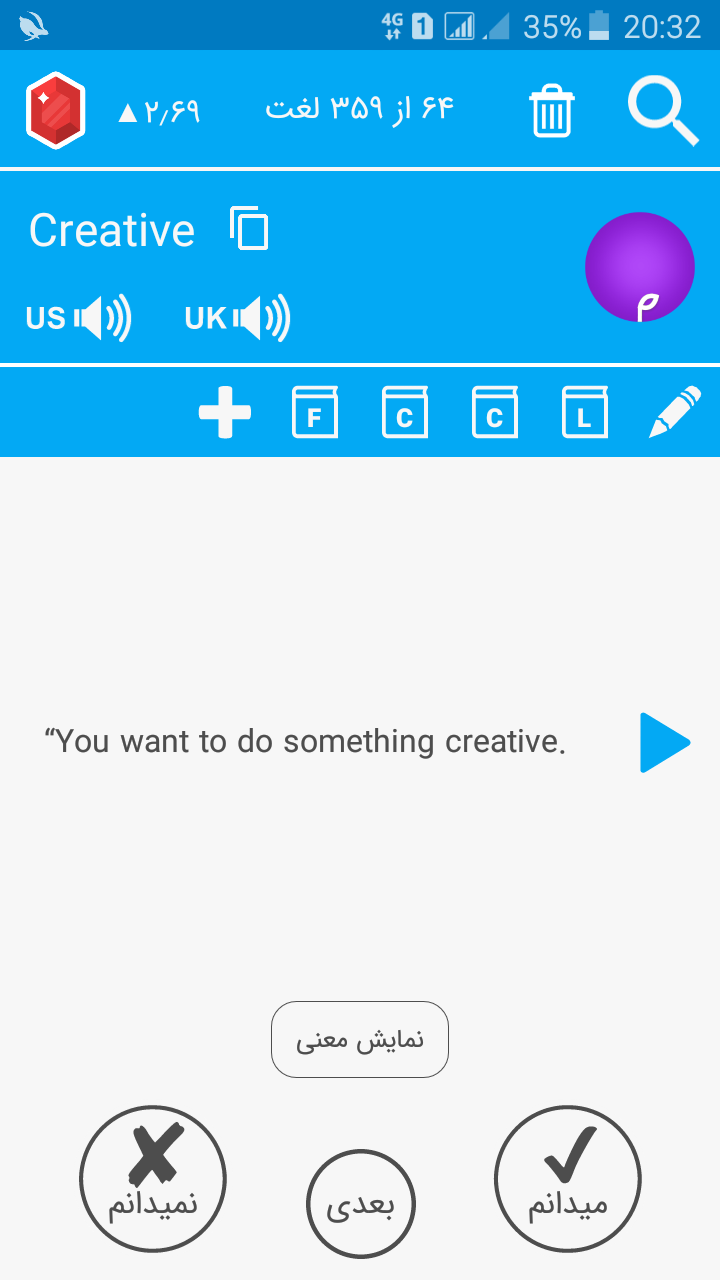
Task: Tap the purple circle button
Action: pyautogui.click(x=639, y=267)
